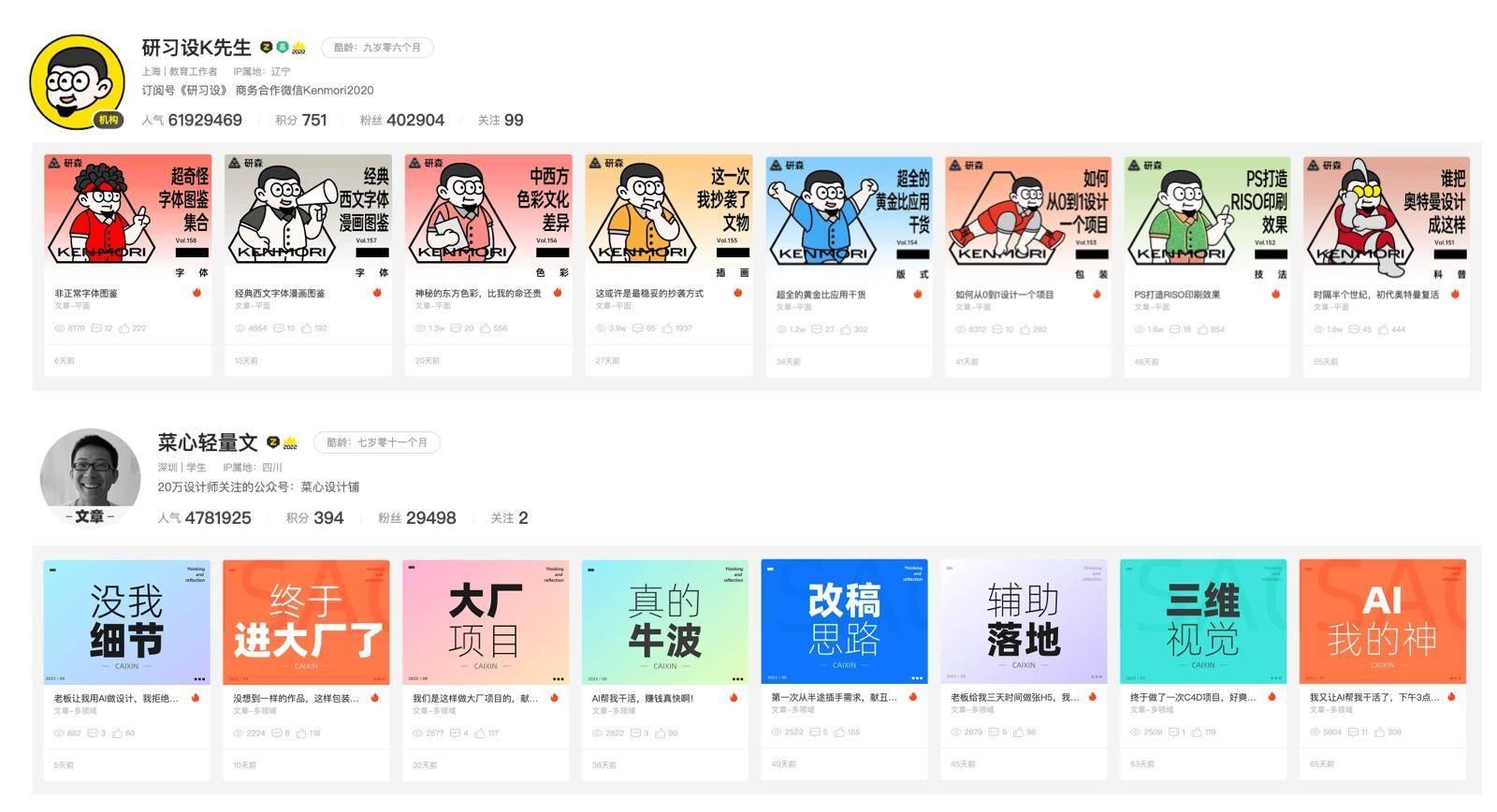Image resolution: width=1497 pixels, height=812 pixels.
Task: Open 菜心轻量文's profile avatar
Action: [x=90, y=476]
